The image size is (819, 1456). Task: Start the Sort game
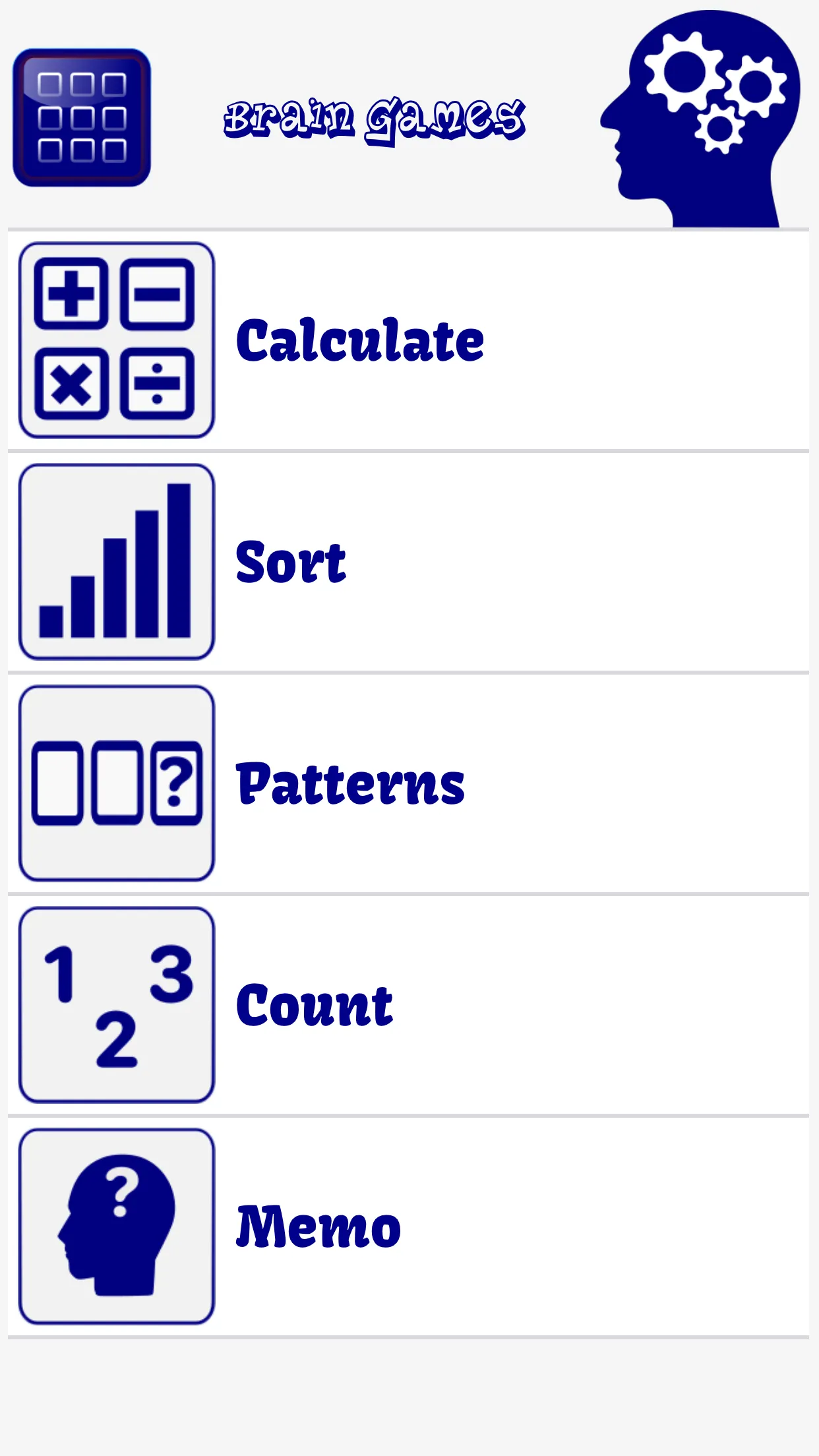(x=408, y=562)
